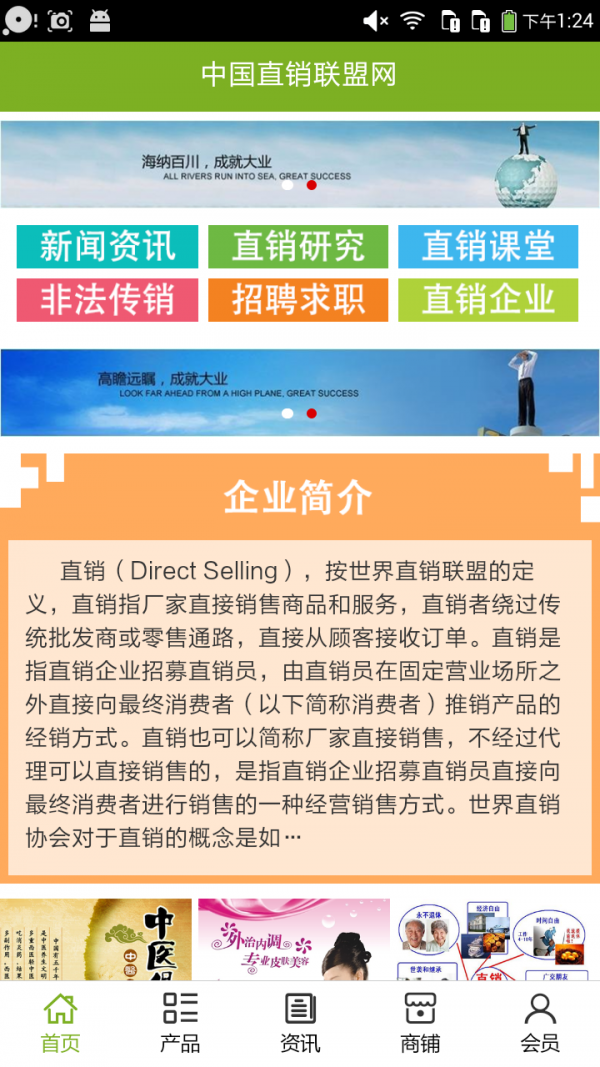600x1067 pixels.
Task: Open the 外治内调 beauty product image
Action: point(294,939)
